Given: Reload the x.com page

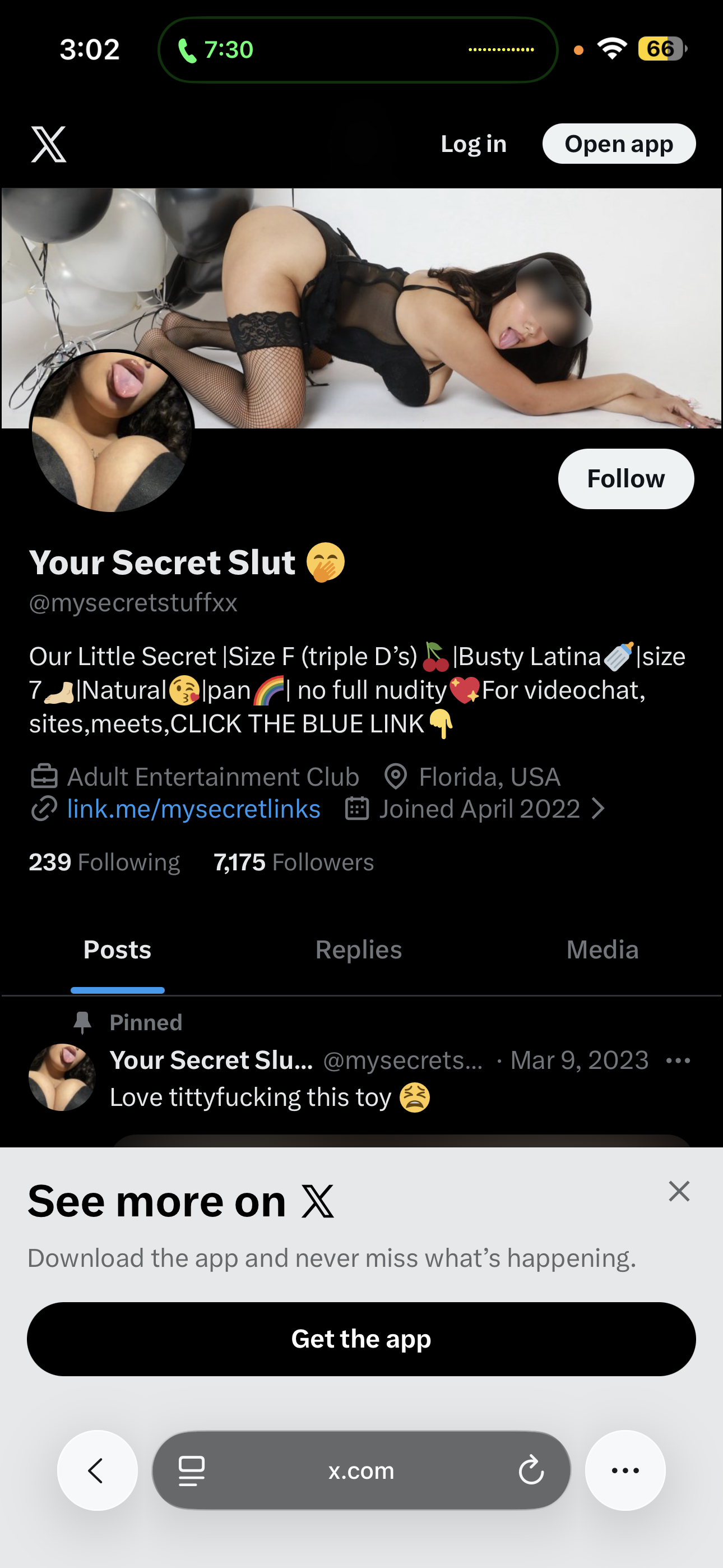Looking at the screenshot, I should (531, 1470).
